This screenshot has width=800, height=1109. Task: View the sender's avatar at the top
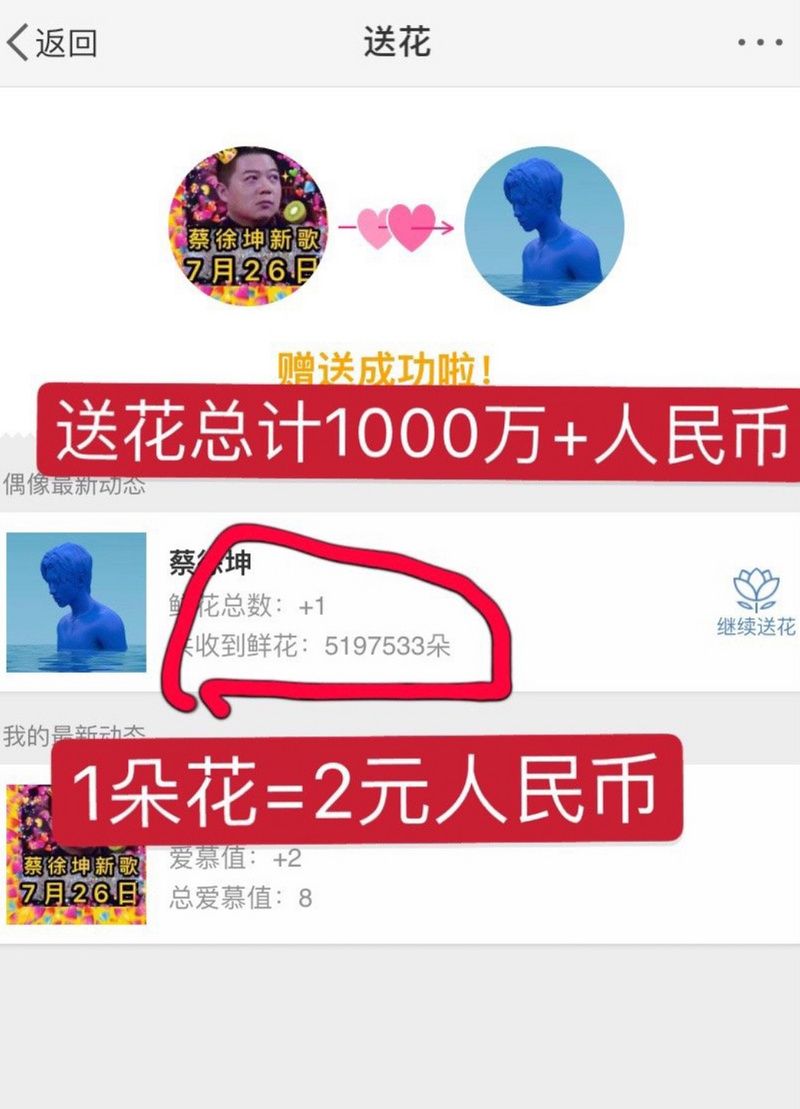pyautogui.click(x=247, y=225)
